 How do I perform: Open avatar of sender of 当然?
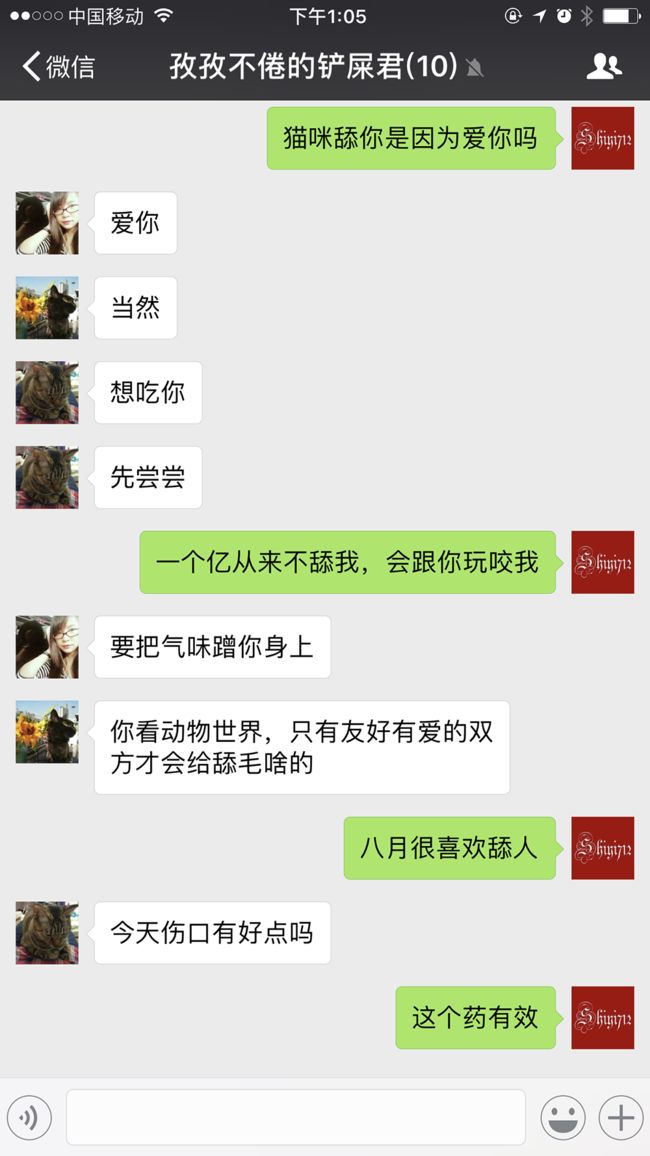[47, 307]
